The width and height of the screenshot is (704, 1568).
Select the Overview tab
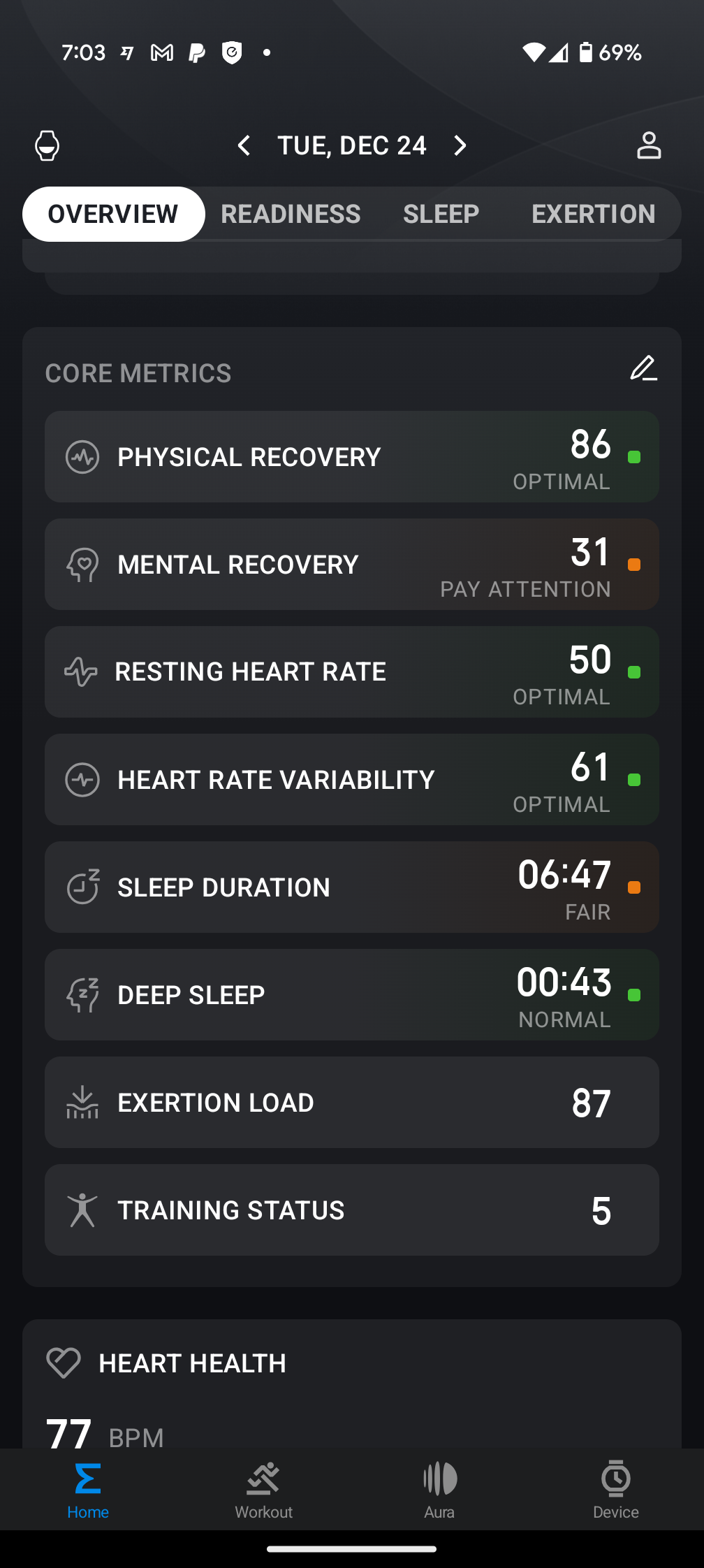point(113,214)
